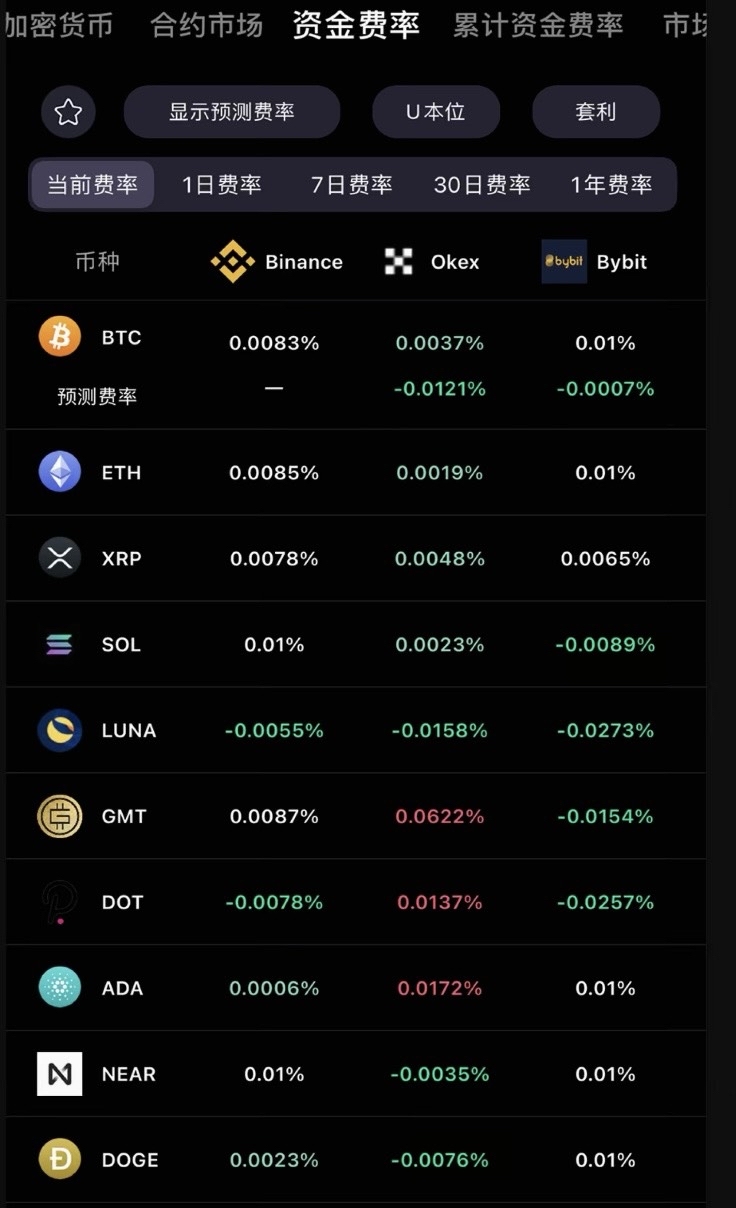Image resolution: width=736 pixels, height=1208 pixels.
Task: Open the 合约市场 tab
Action: [206, 25]
